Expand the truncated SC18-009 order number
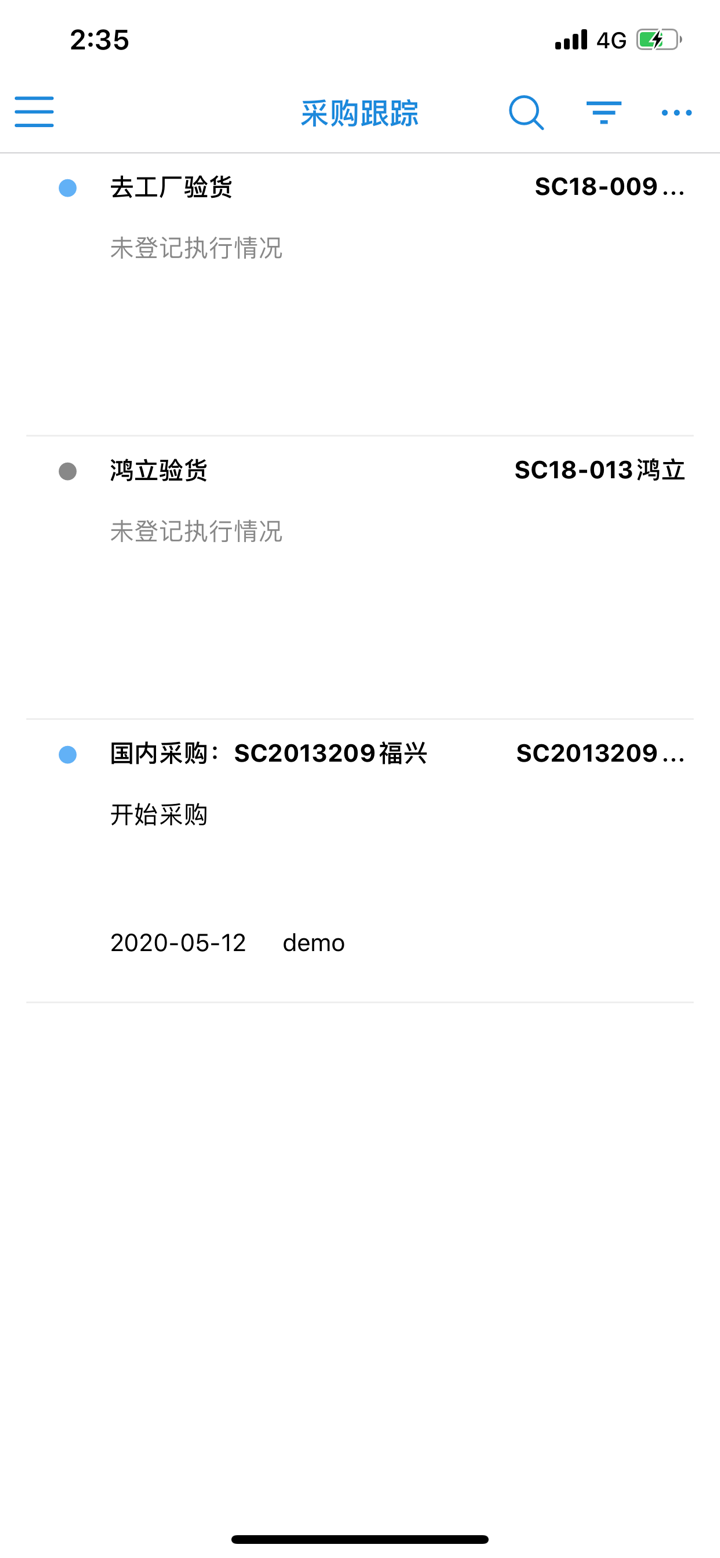The height and width of the screenshot is (1558, 720). [610, 187]
